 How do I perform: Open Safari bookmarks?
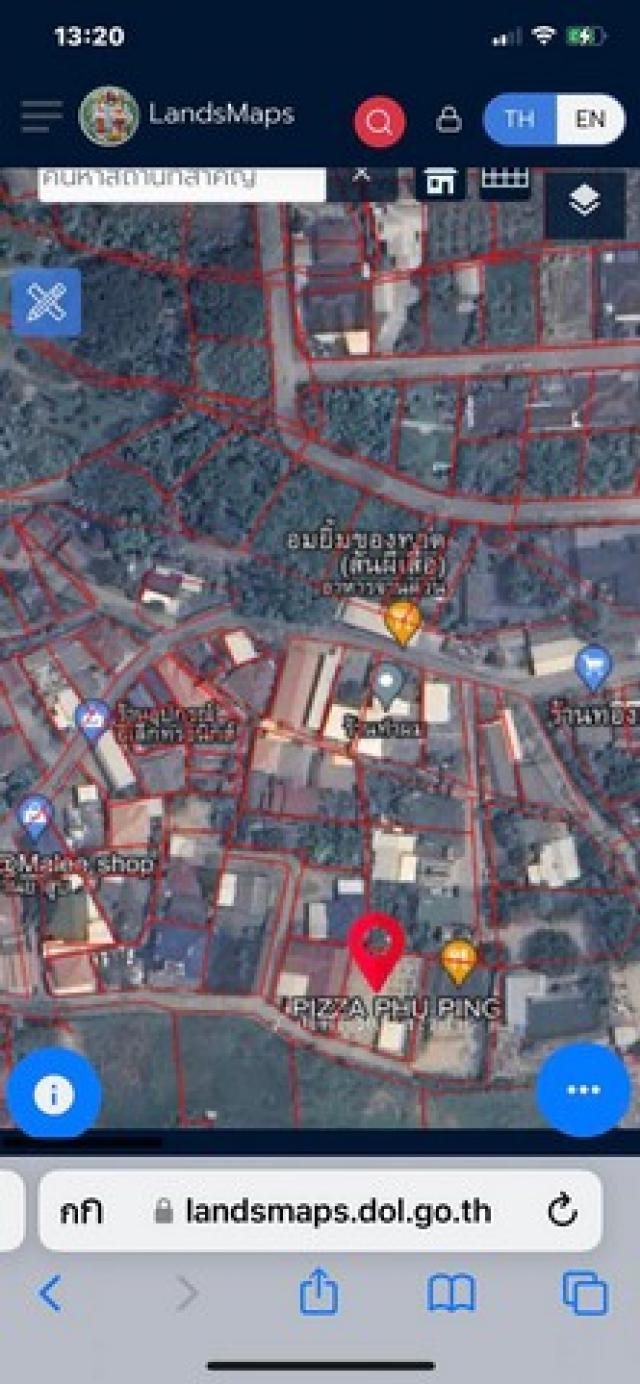click(x=451, y=1294)
